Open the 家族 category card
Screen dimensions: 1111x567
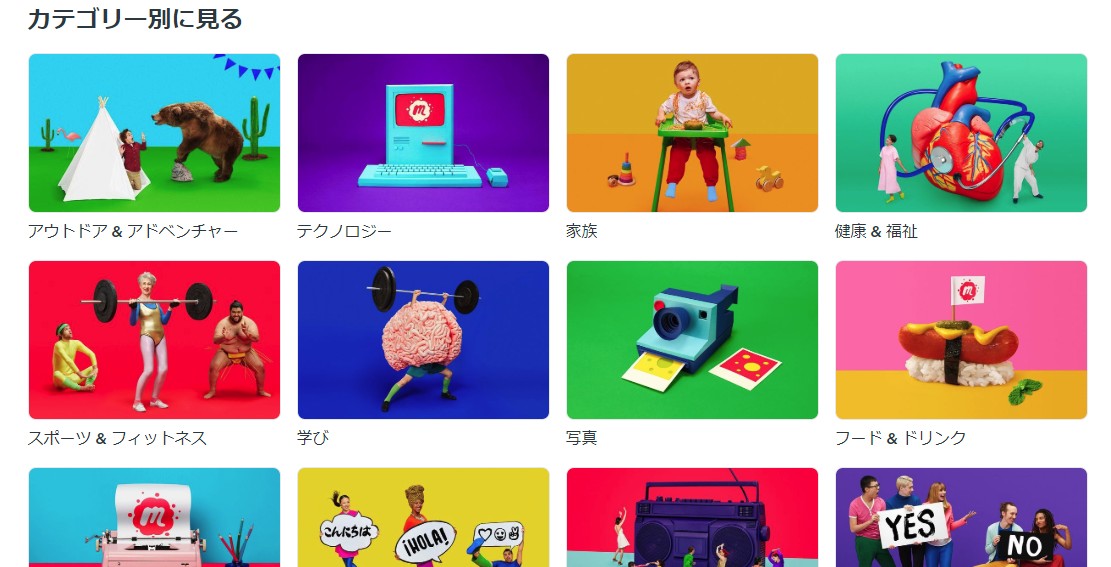tap(692, 133)
